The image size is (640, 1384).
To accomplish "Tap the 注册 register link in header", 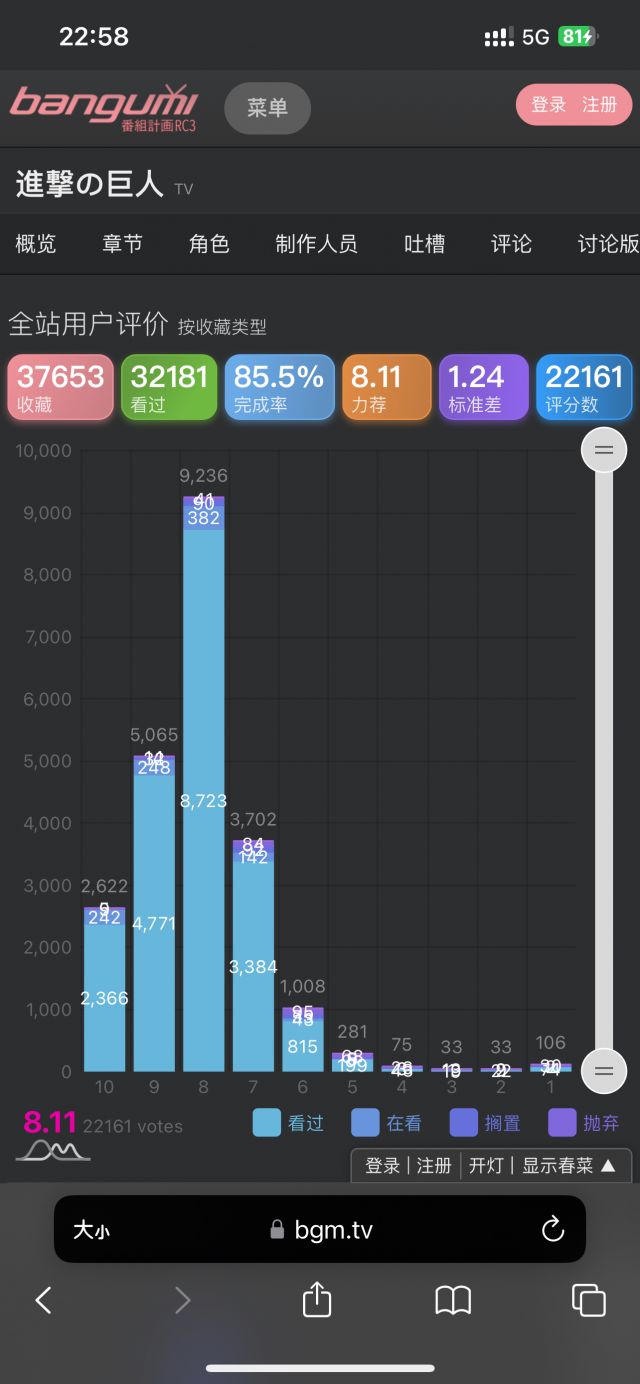I will (x=599, y=105).
